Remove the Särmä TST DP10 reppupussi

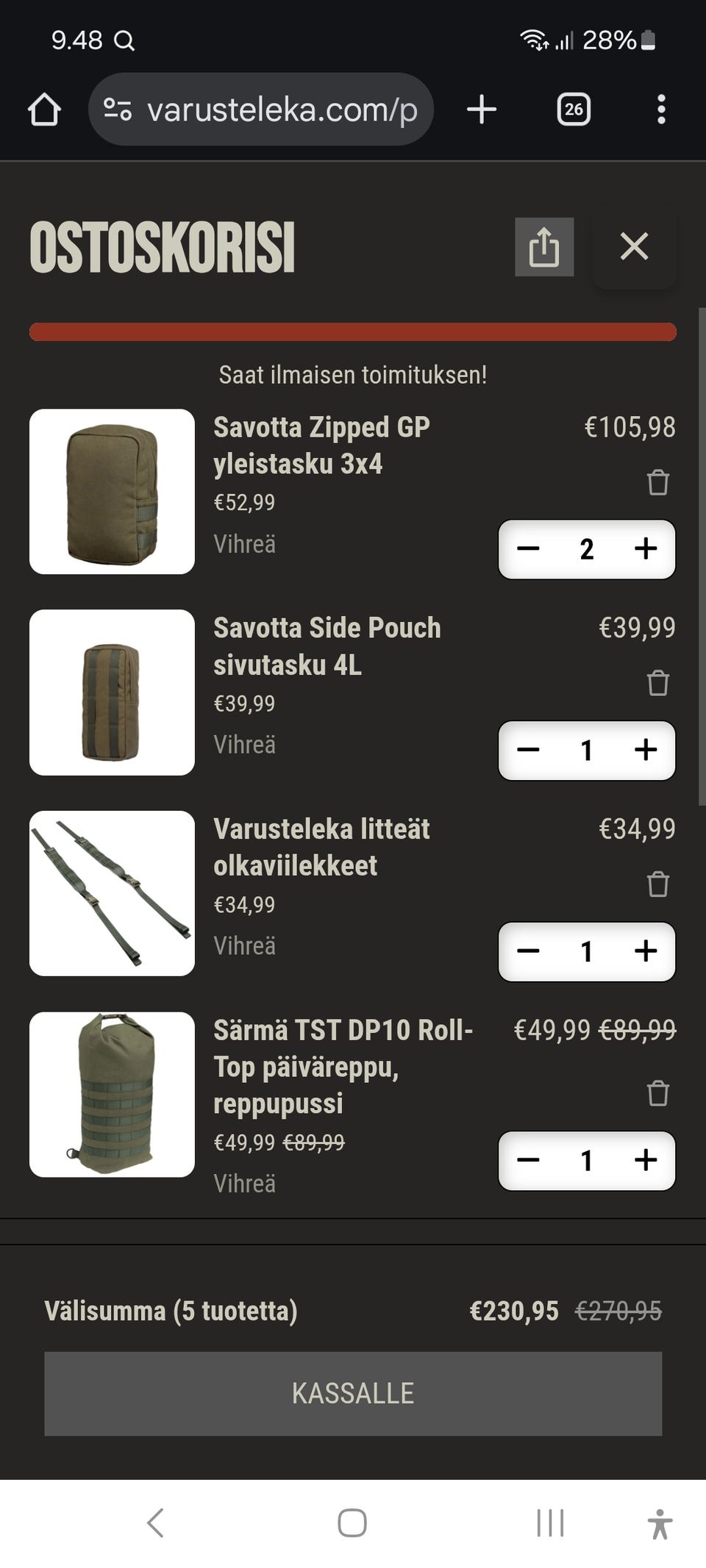[657, 1094]
